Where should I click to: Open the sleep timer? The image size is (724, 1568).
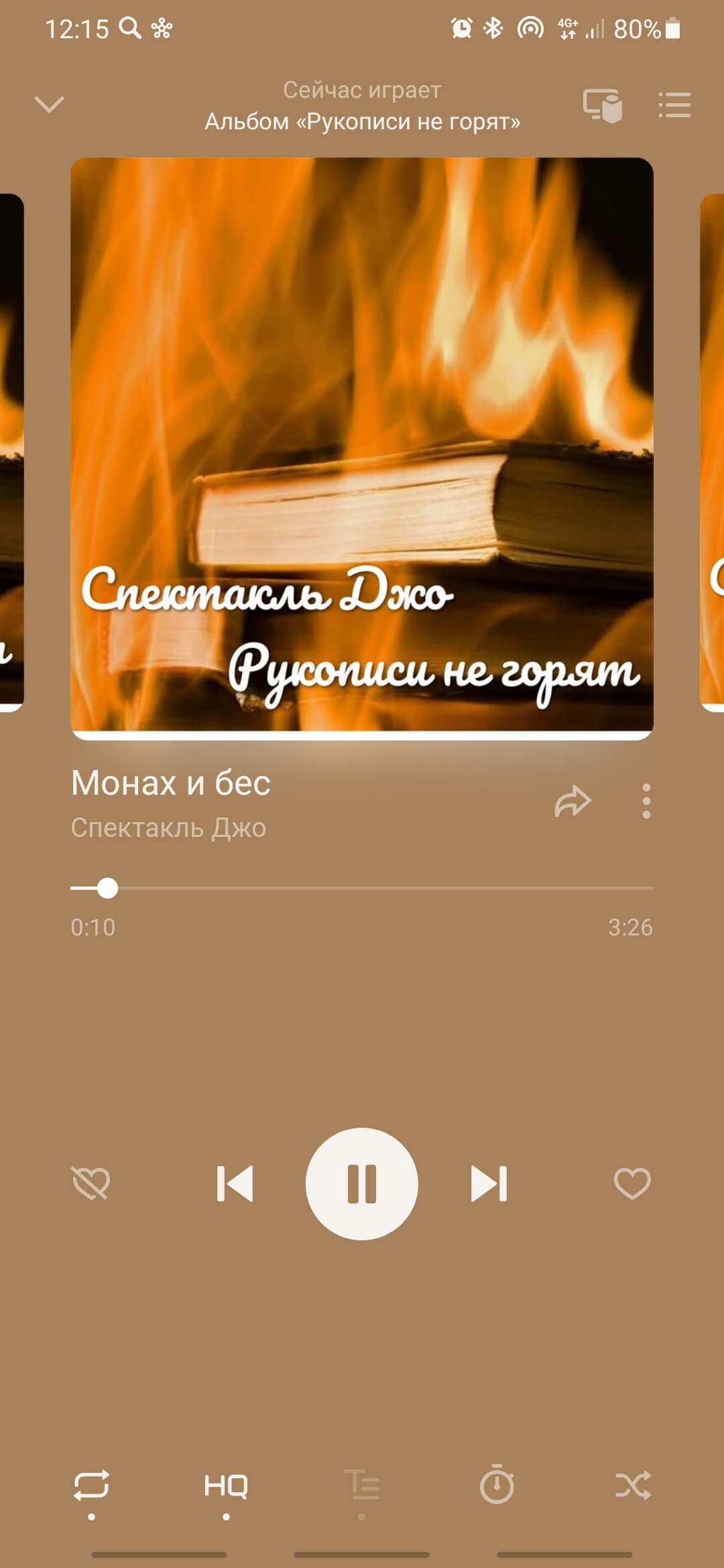(x=497, y=1484)
